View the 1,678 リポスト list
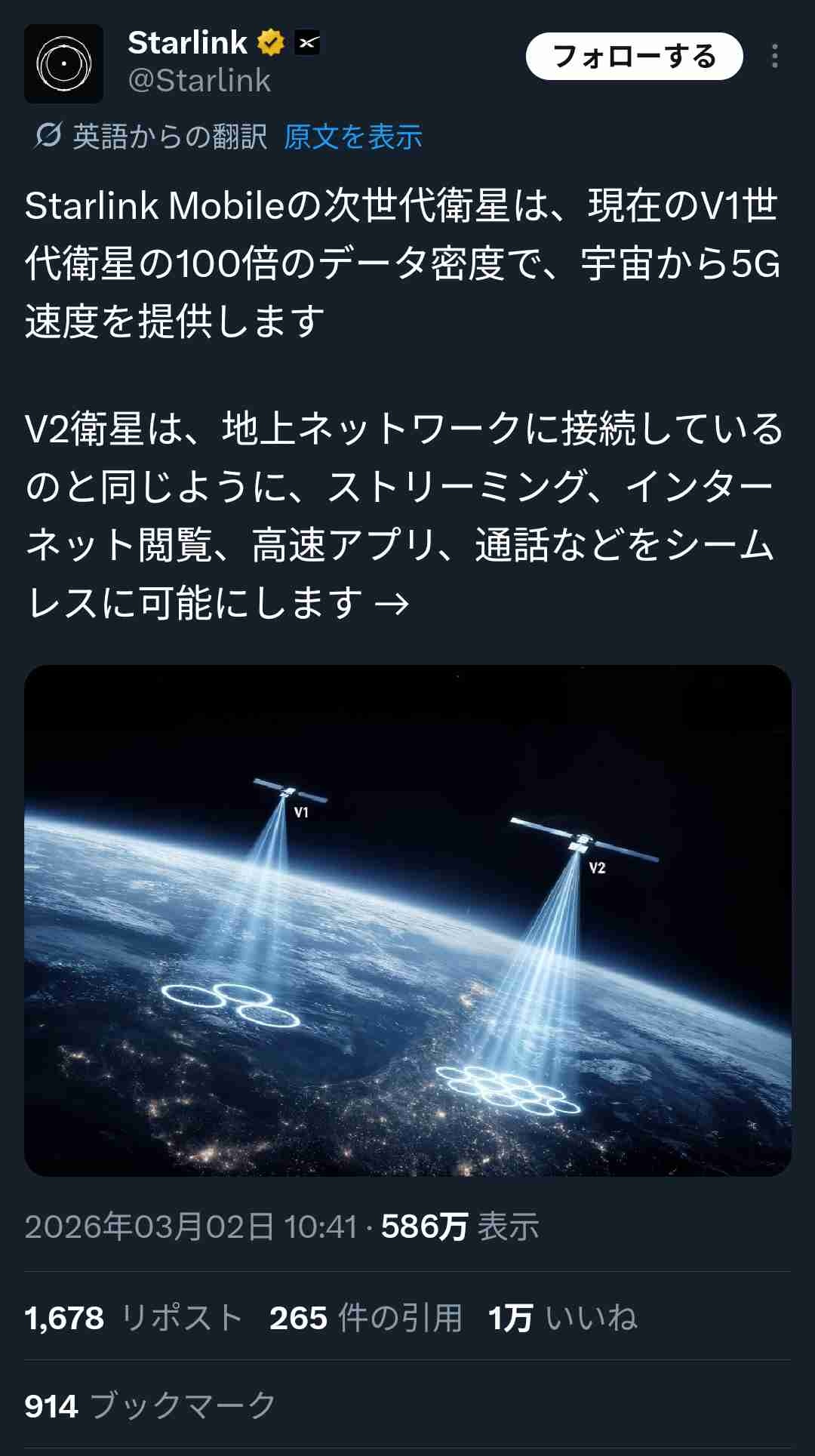 point(133,1318)
